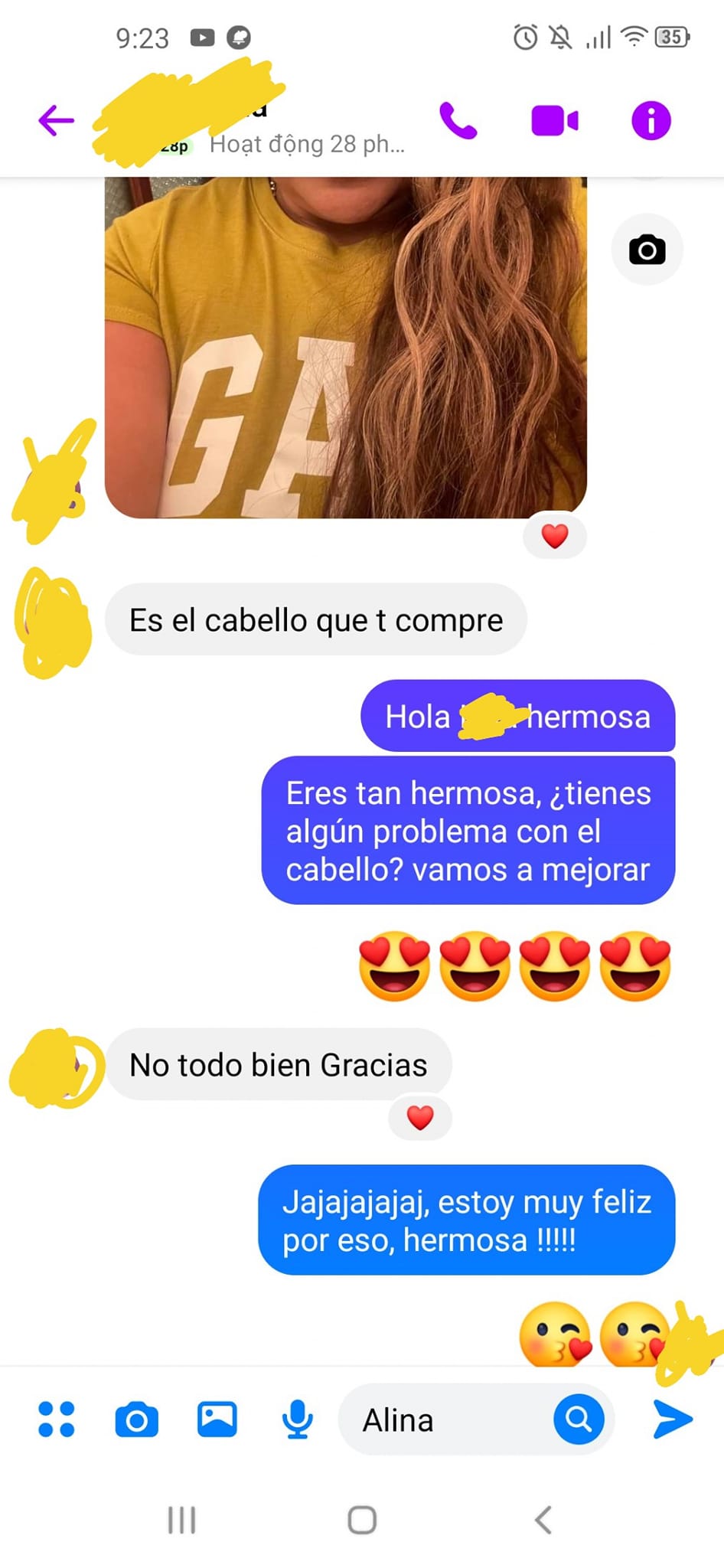Send the typed message
The height and width of the screenshot is (1568, 724).
[673, 1419]
